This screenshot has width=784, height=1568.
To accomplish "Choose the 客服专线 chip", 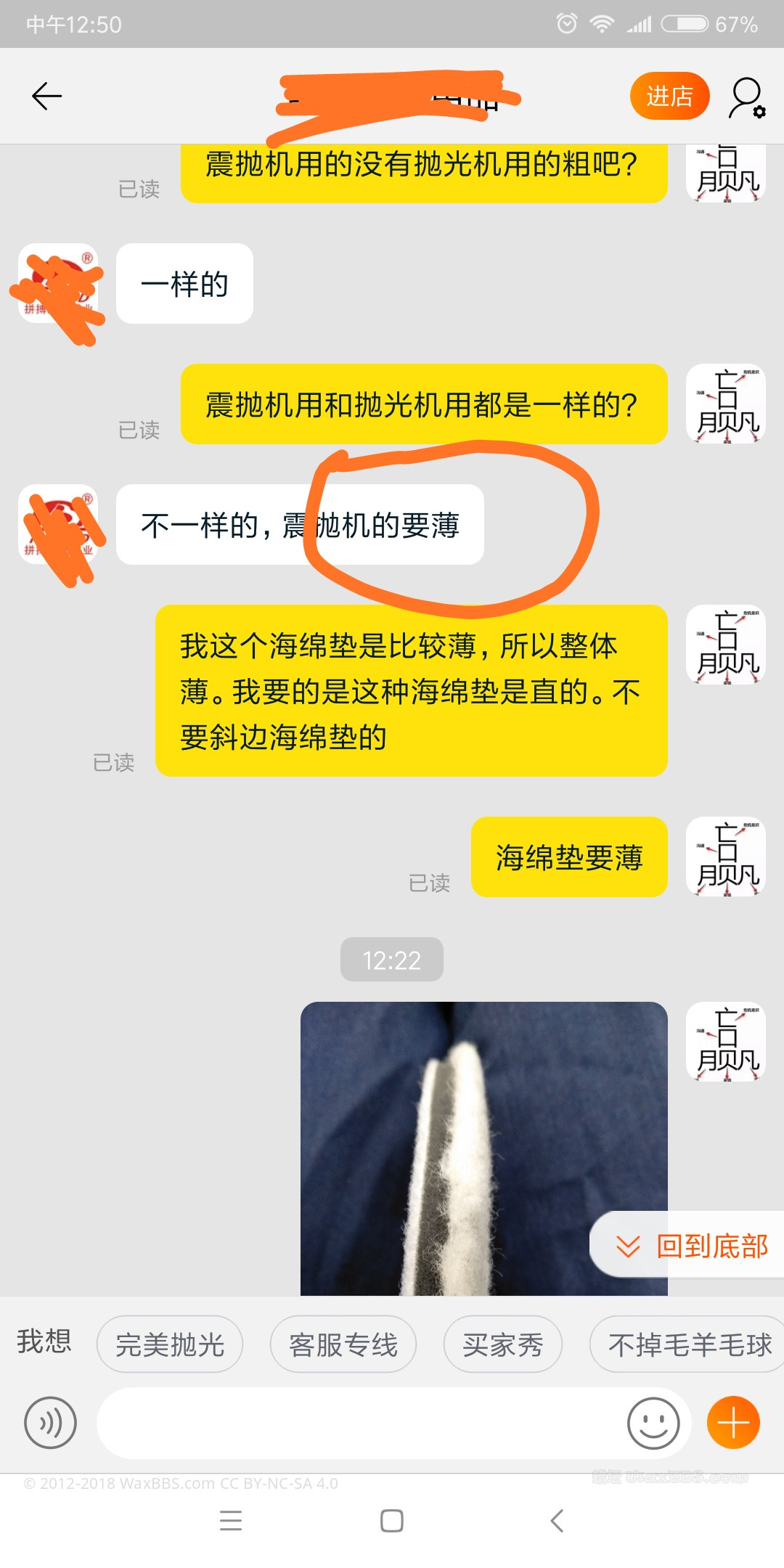I will click(x=343, y=1344).
